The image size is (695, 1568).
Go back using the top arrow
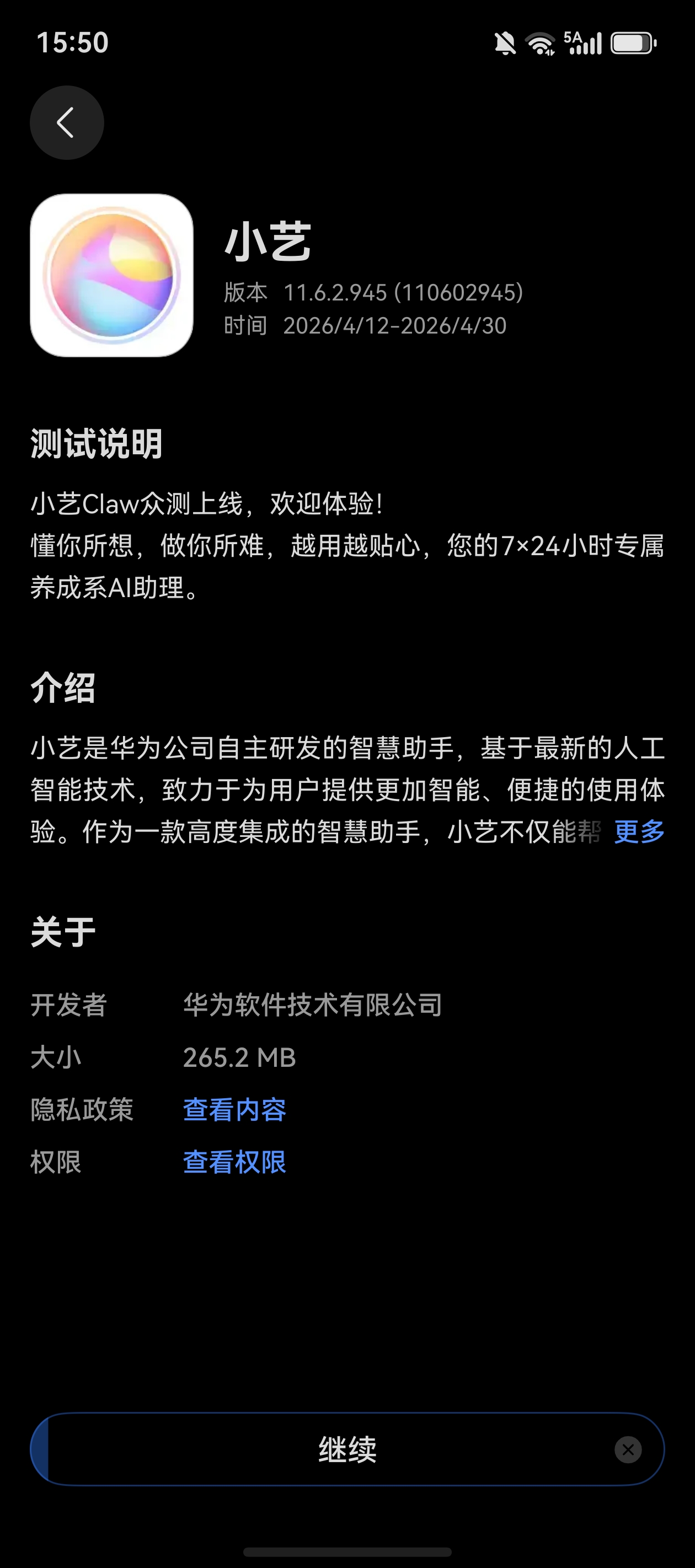tap(66, 123)
